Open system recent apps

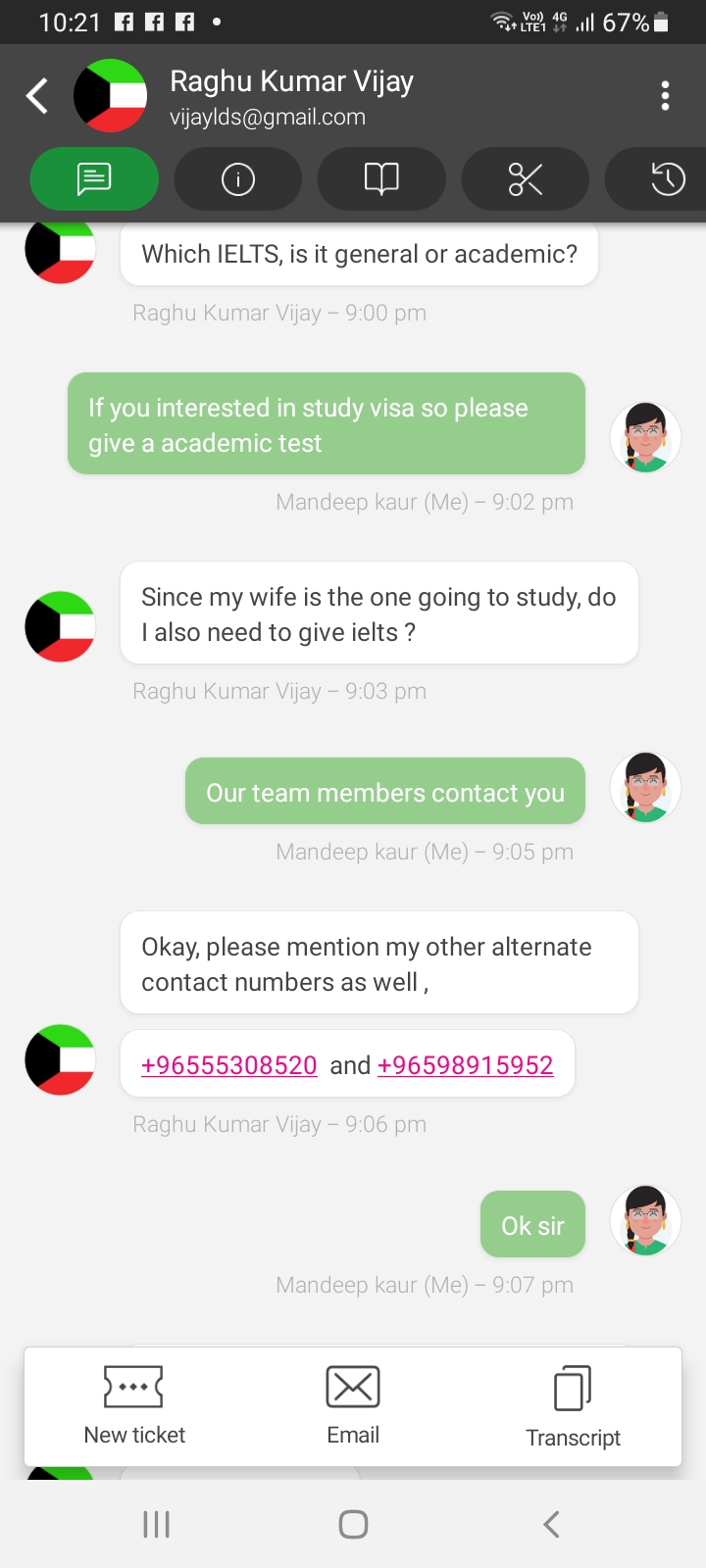click(x=157, y=1524)
